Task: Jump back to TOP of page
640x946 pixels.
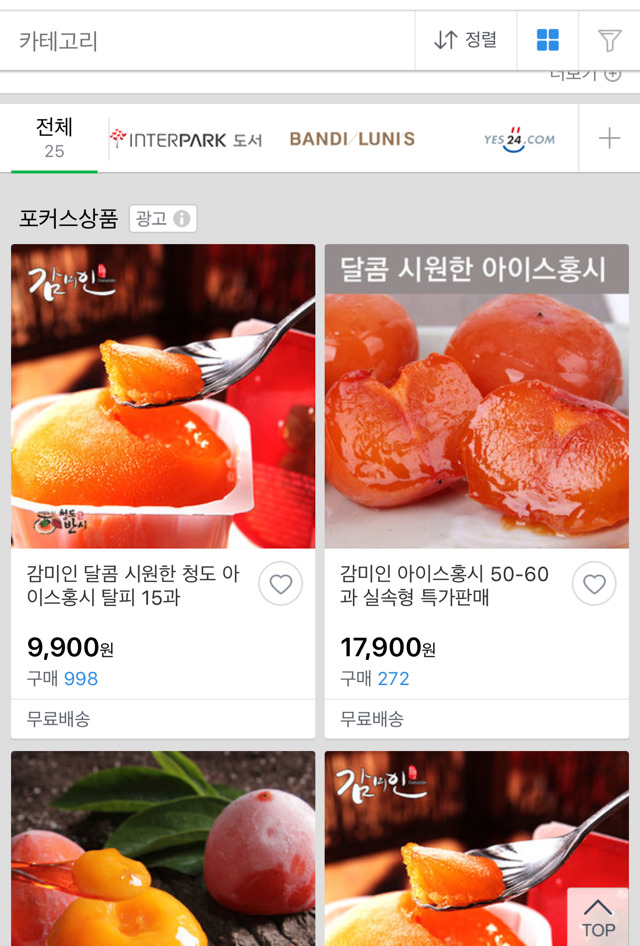Action: tap(598, 918)
